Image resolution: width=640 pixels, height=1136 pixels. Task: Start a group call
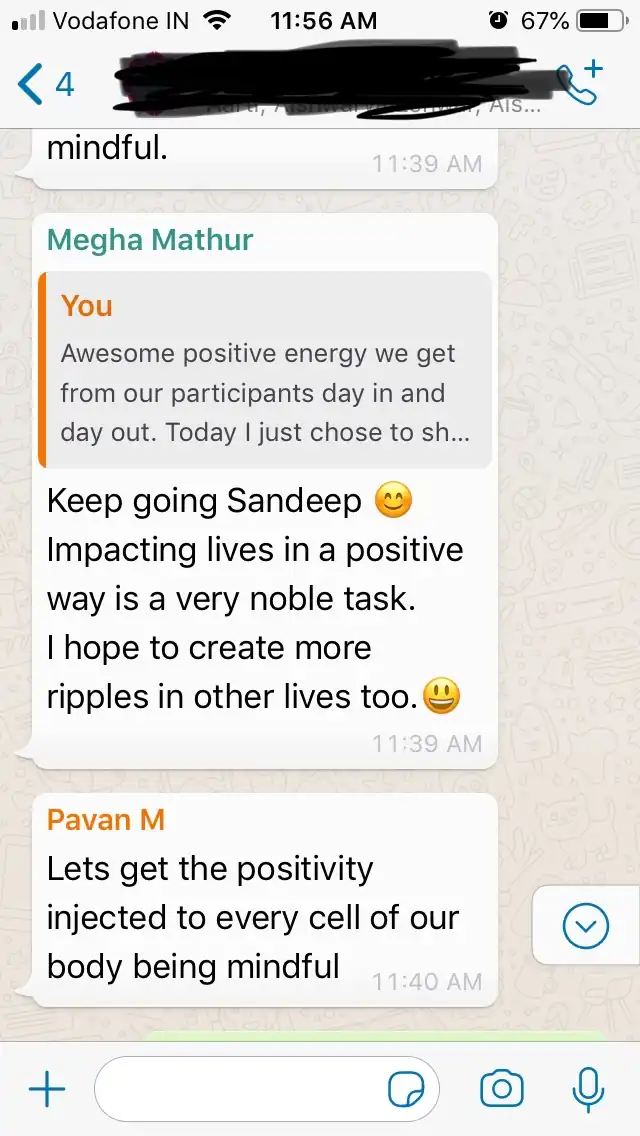(x=579, y=84)
